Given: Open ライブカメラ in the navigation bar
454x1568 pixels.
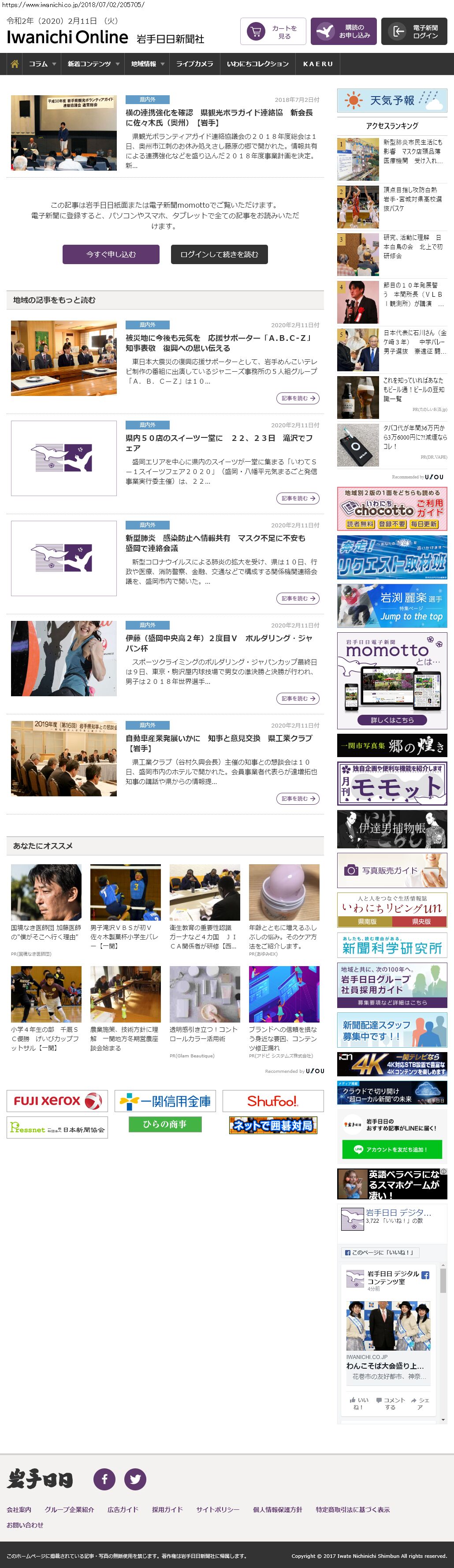Looking at the screenshot, I should pos(195,64).
